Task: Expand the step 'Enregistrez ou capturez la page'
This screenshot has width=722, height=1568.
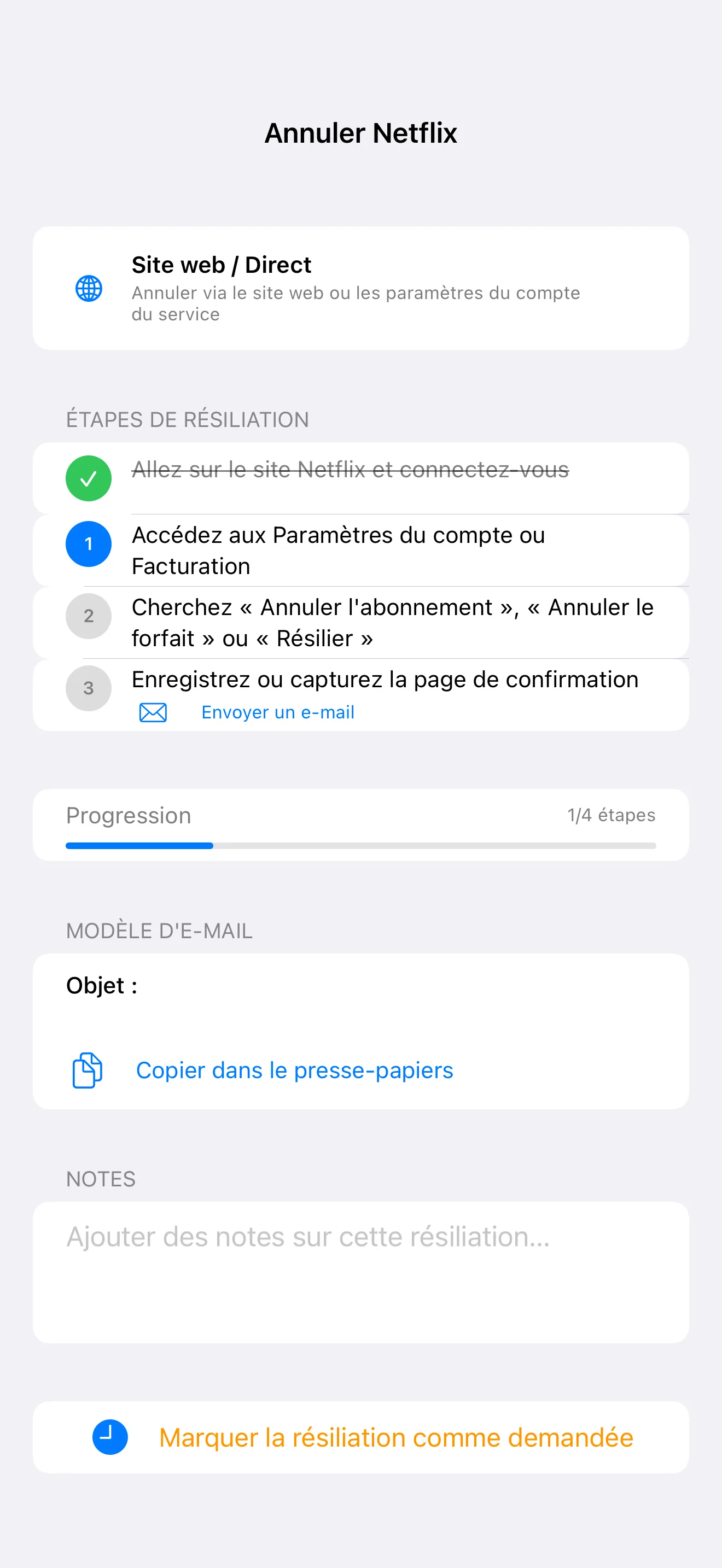Action: (385, 680)
